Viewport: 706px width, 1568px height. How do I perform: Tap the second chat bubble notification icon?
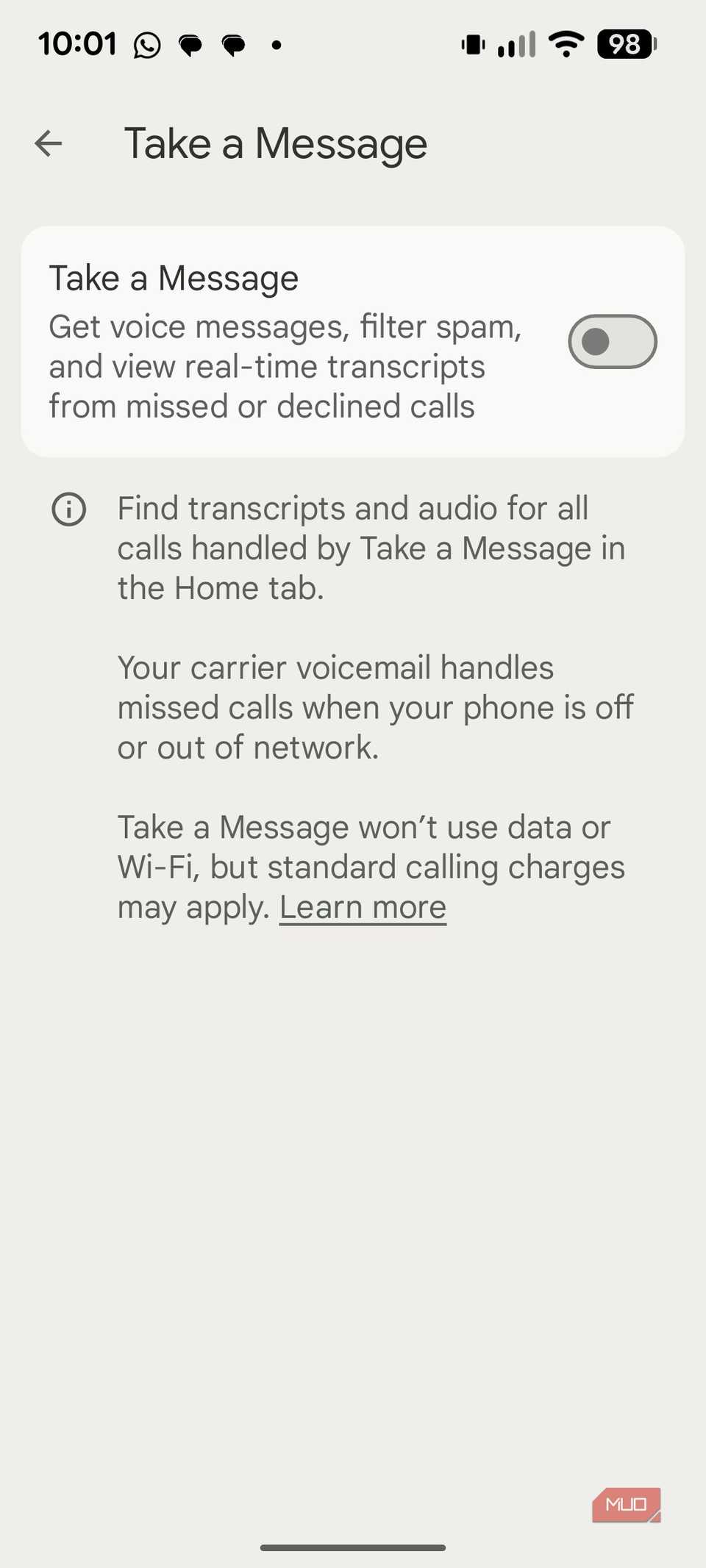point(234,43)
